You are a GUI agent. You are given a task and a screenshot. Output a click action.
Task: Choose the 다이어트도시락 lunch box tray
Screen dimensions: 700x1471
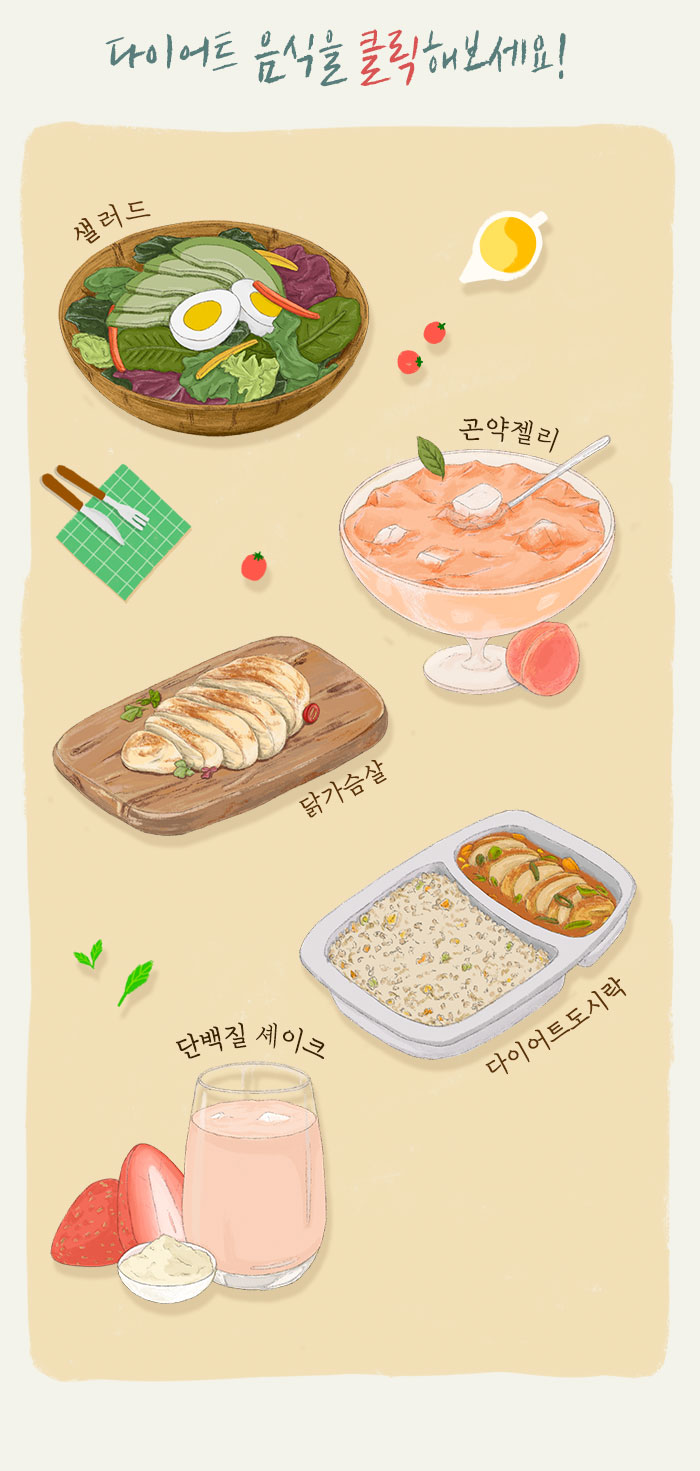tap(467, 932)
